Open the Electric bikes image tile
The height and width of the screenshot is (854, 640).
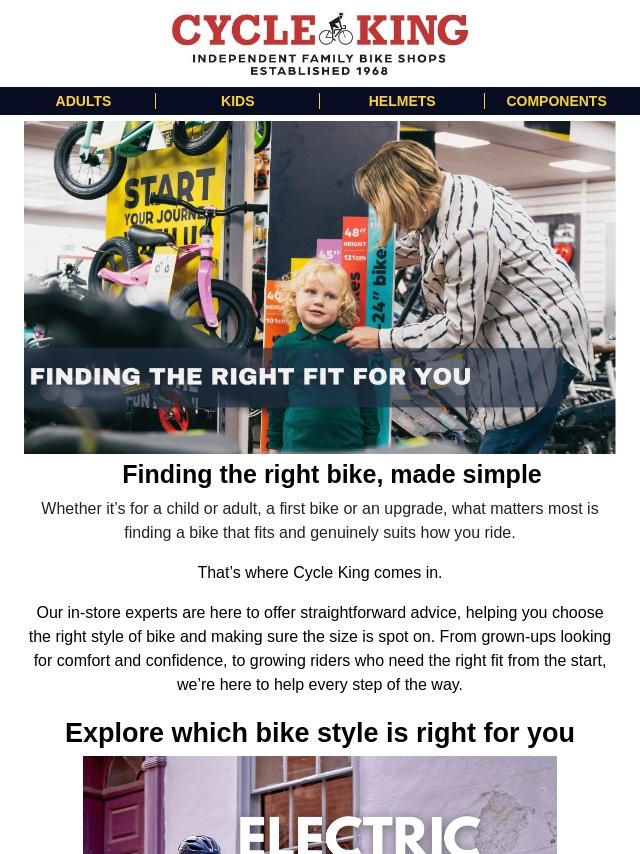pos(320,805)
